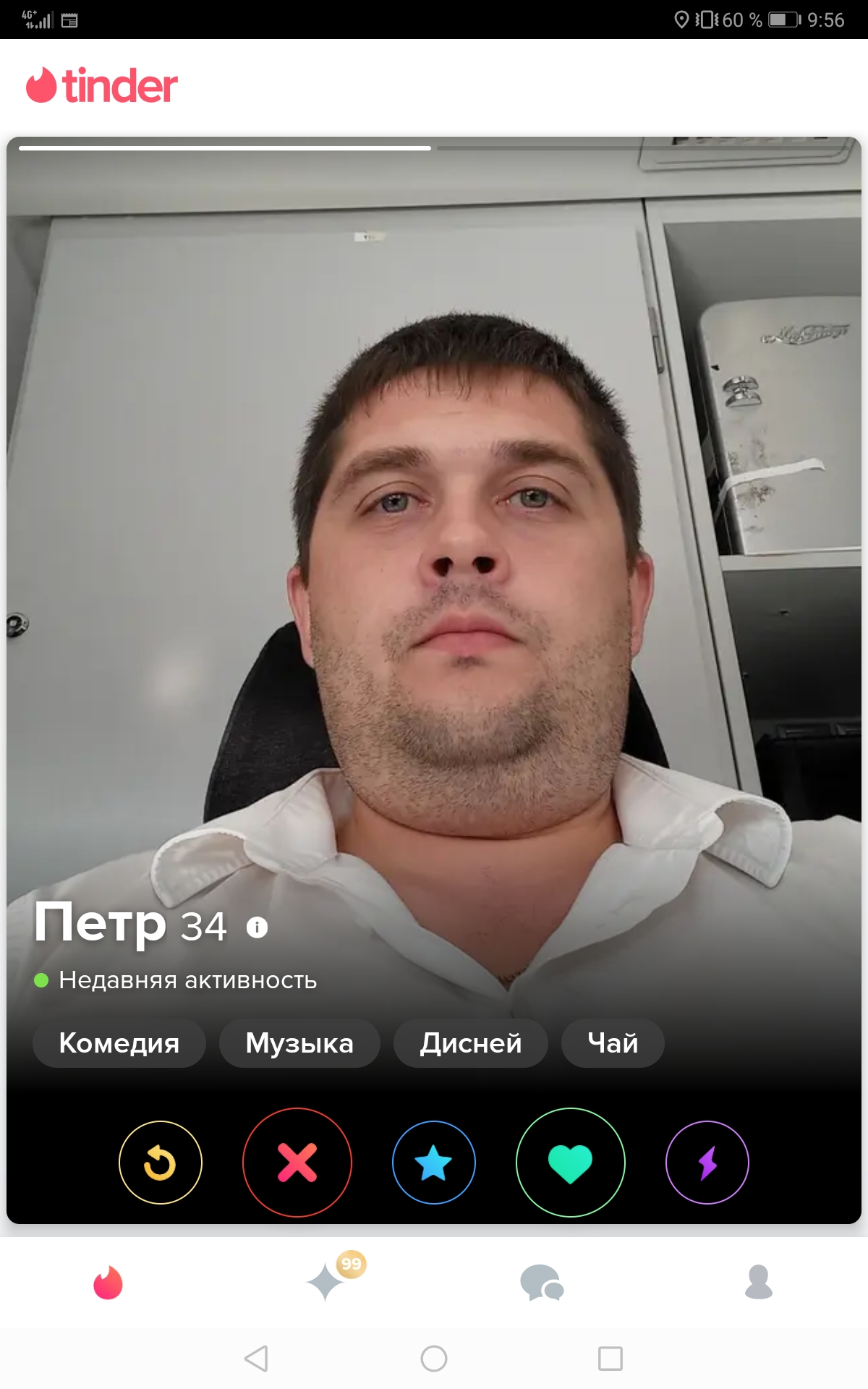Send a Super Like with the blue star
The height and width of the screenshot is (1389, 868).
tap(434, 1163)
